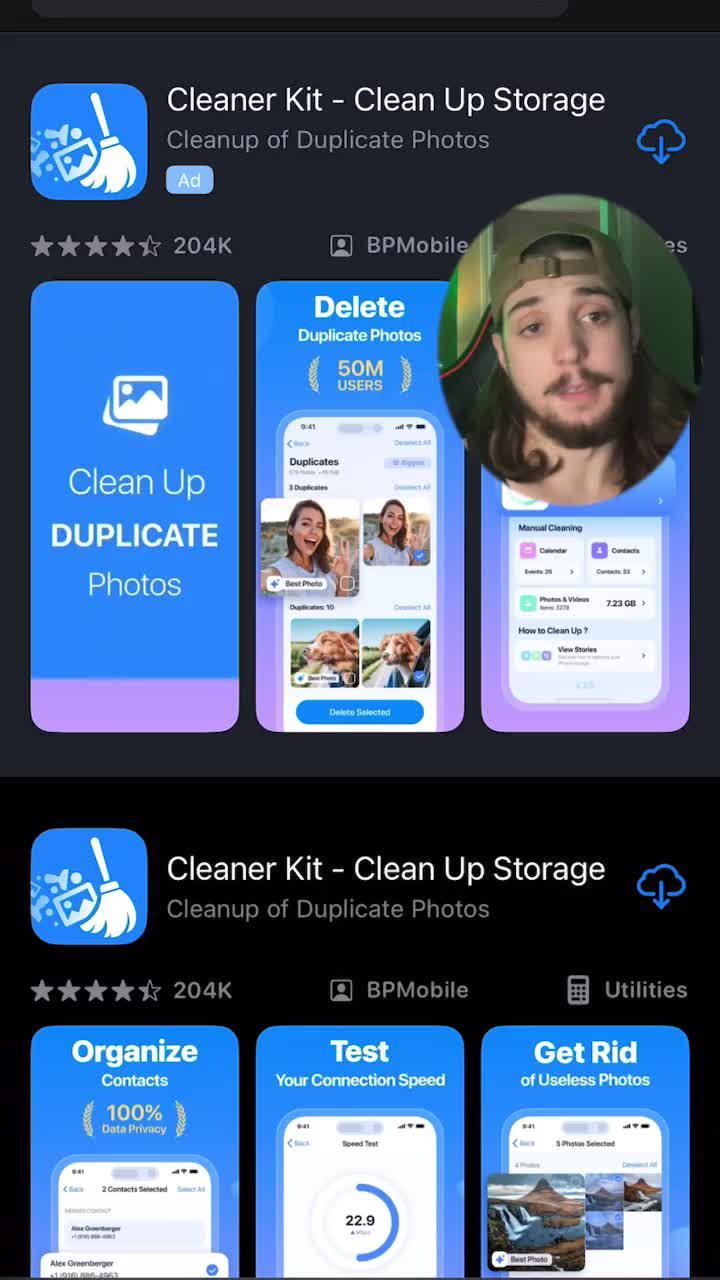Open the Calendar cleaning icon under Manual Cleaning
Viewport: 720px width, 1280px height.
click(527, 550)
